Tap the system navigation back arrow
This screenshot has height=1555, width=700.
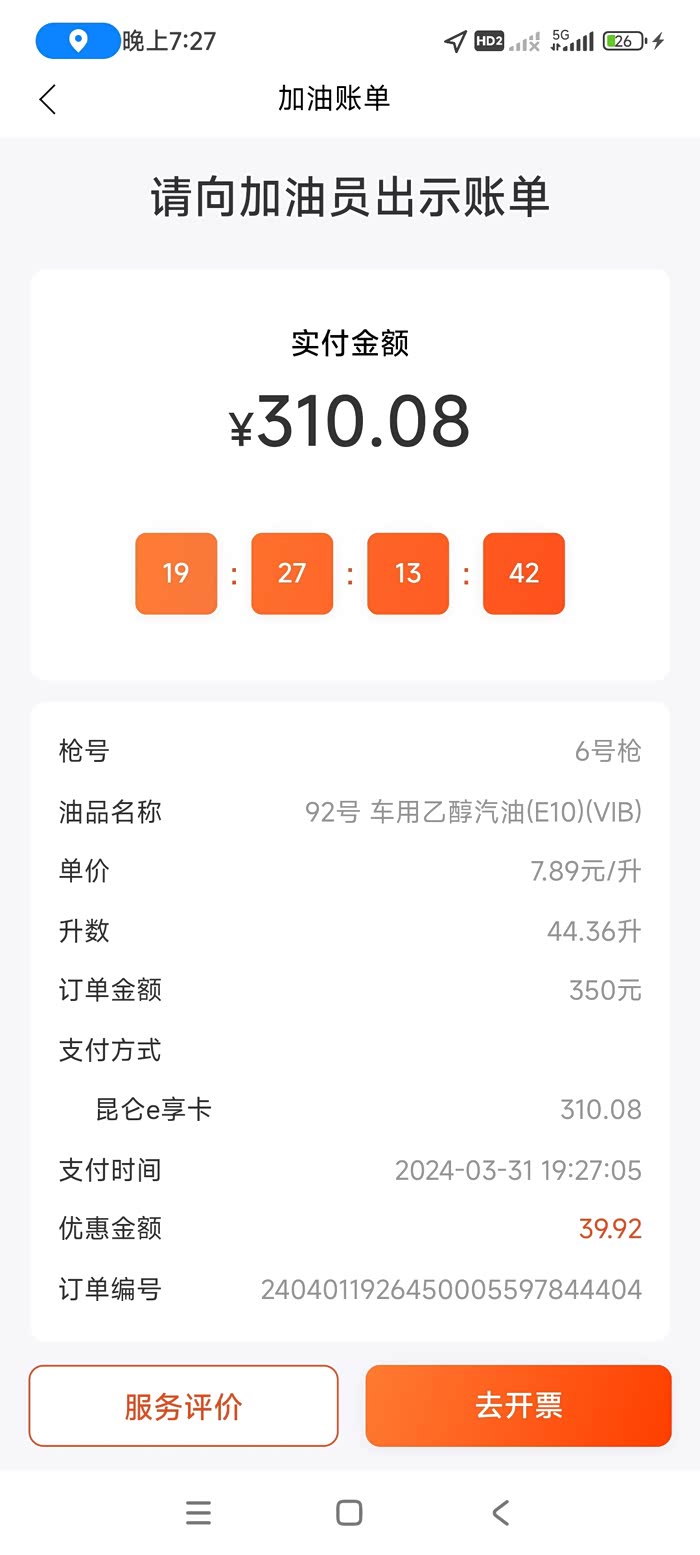tap(501, 1513)
